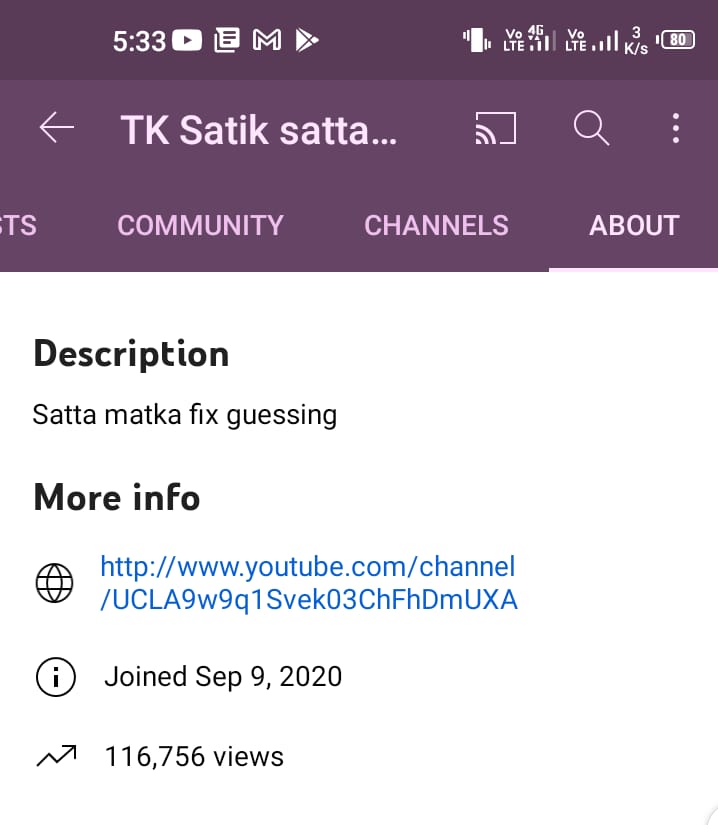Open the youtube.com channel link
Screen dimensions: 718x825
click(308, 584)
